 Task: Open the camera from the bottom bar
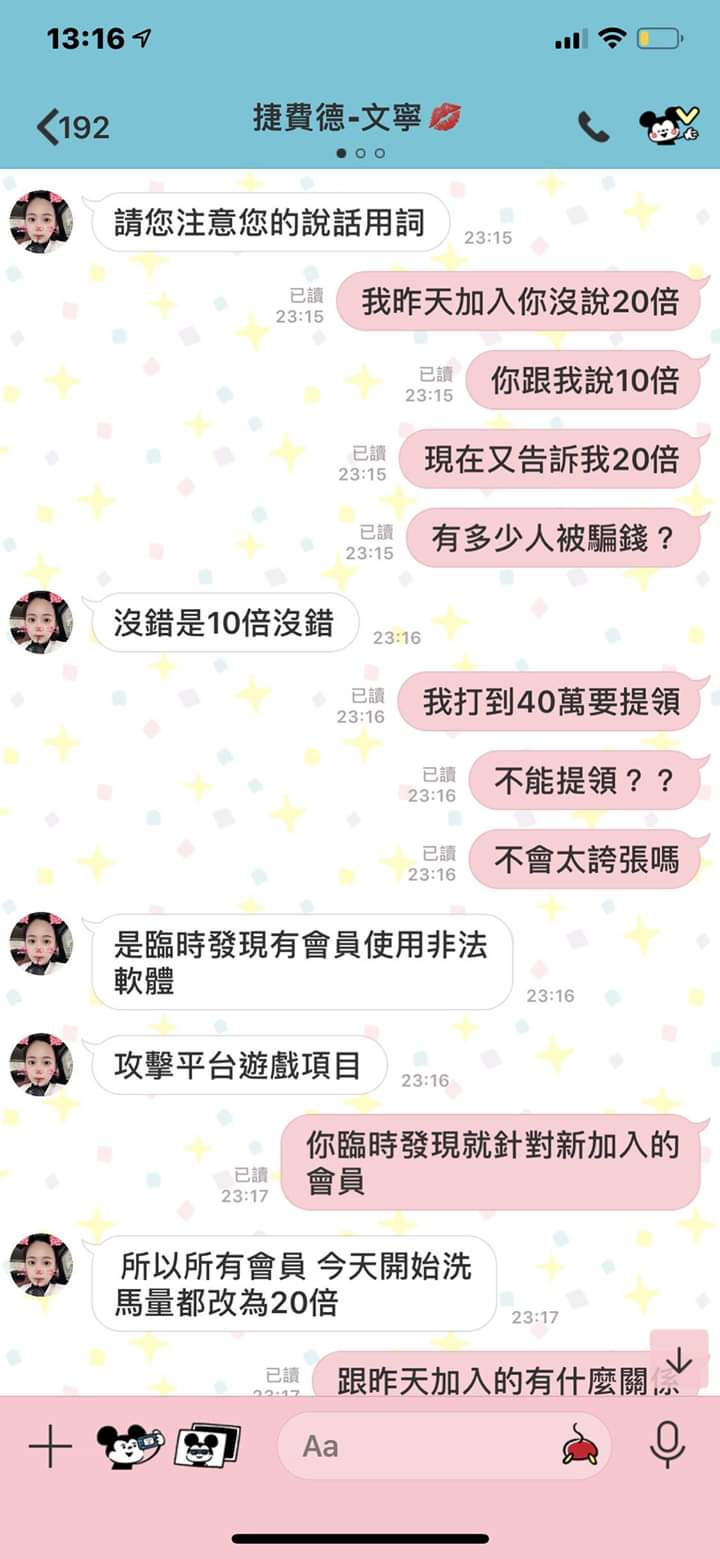[x=129, y=1446]
